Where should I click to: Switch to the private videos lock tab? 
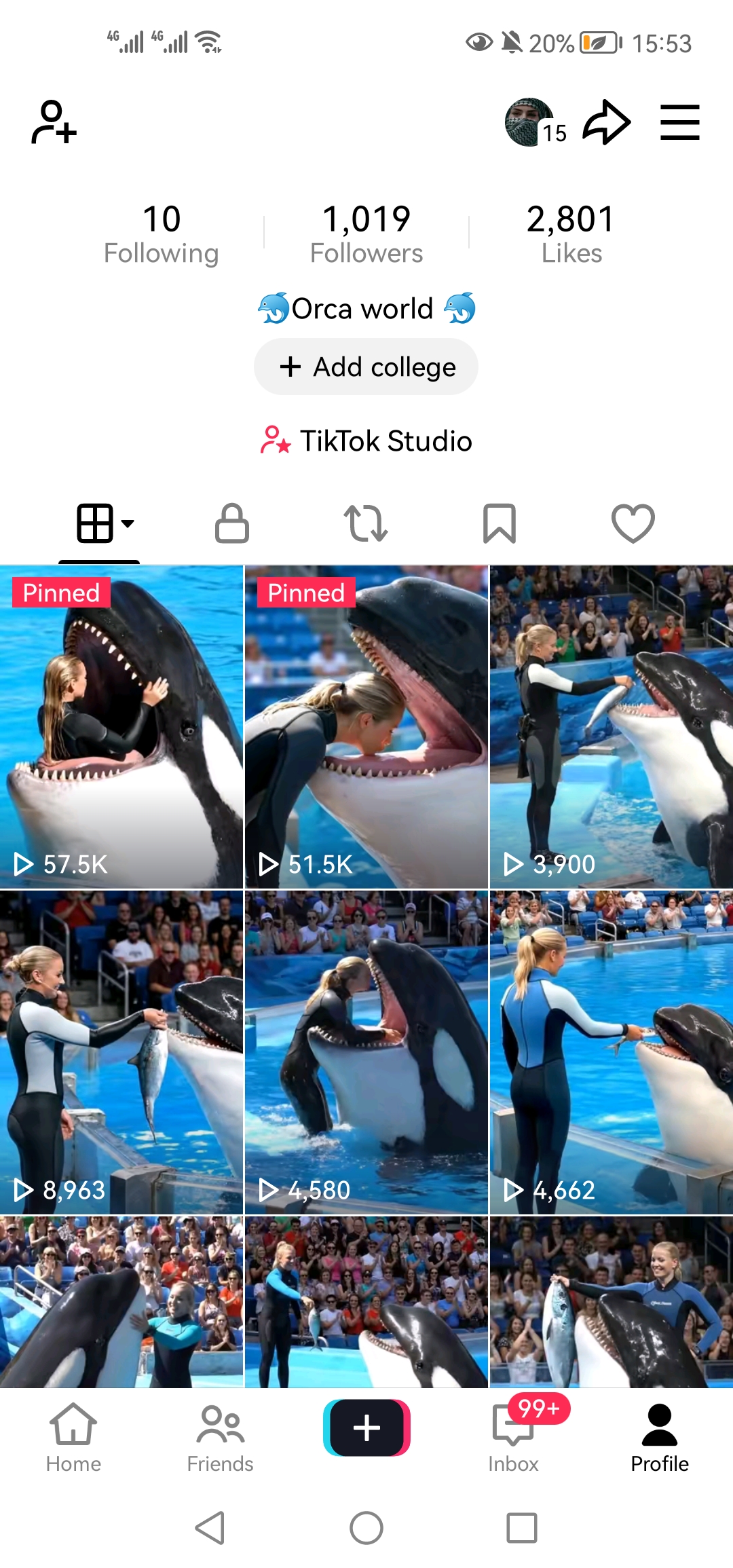(232, 523)
